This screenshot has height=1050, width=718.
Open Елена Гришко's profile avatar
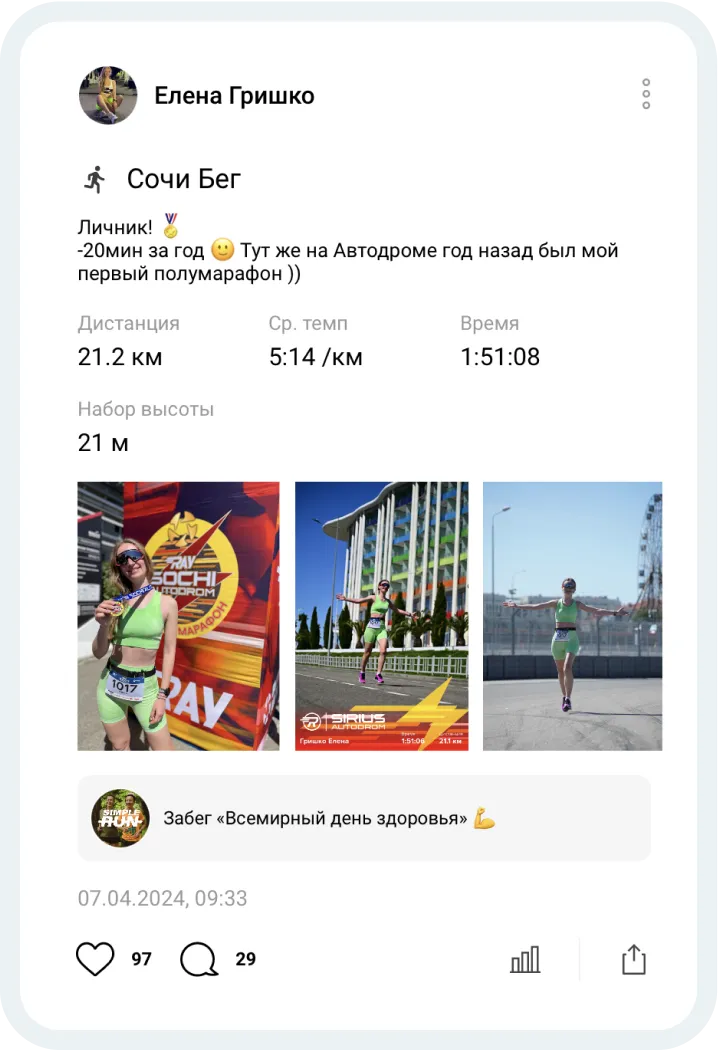(x=108, y=96)
